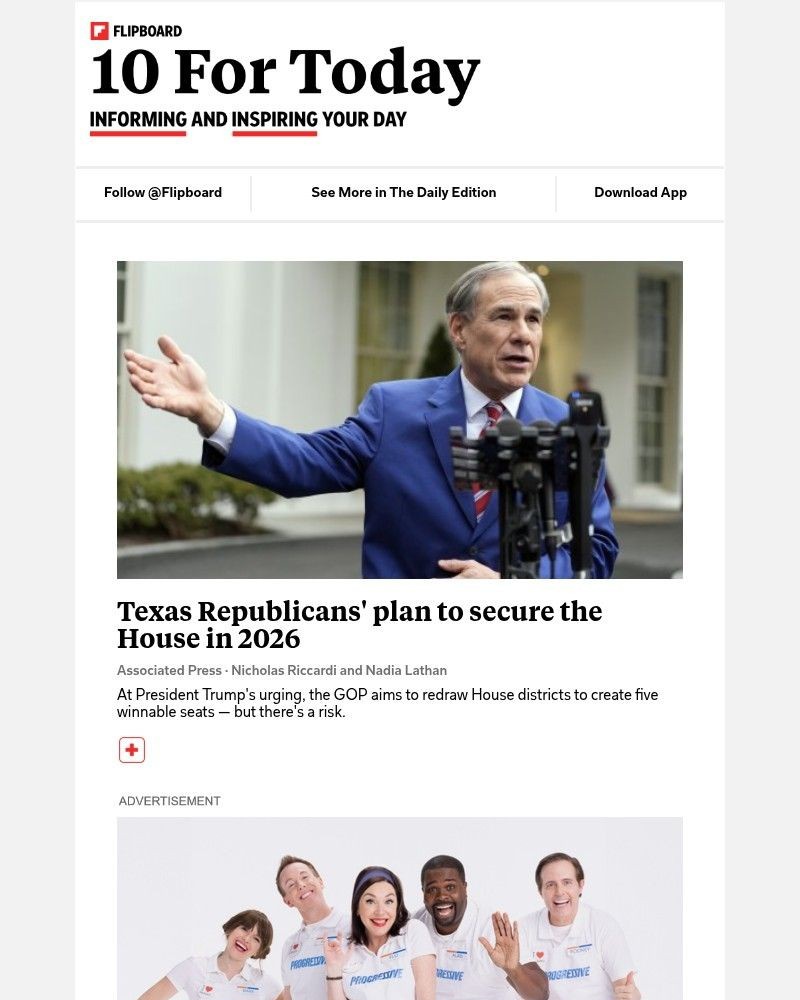Click the flip button below the article summary
800x1000 pixels.
(132, 749)
